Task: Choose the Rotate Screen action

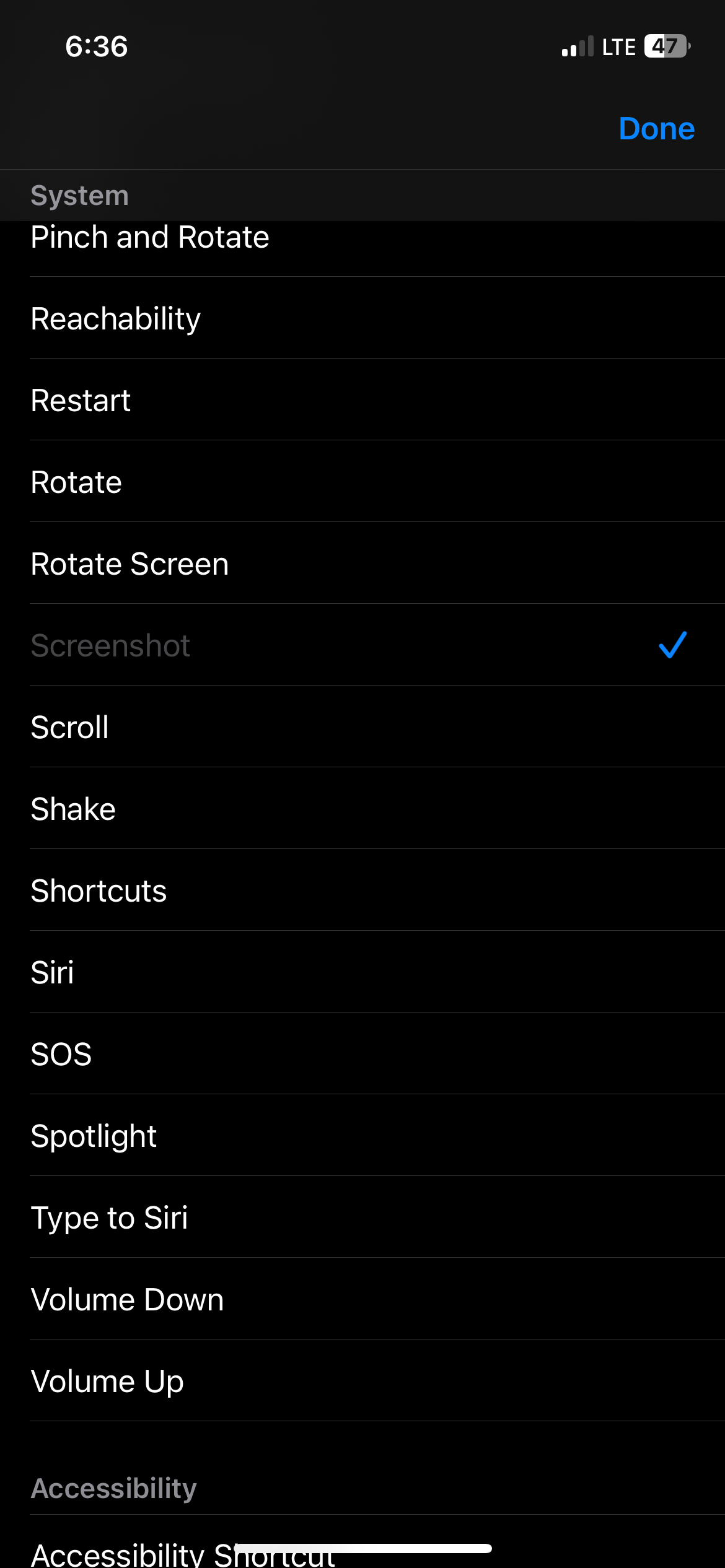Action: pos(248,564)
